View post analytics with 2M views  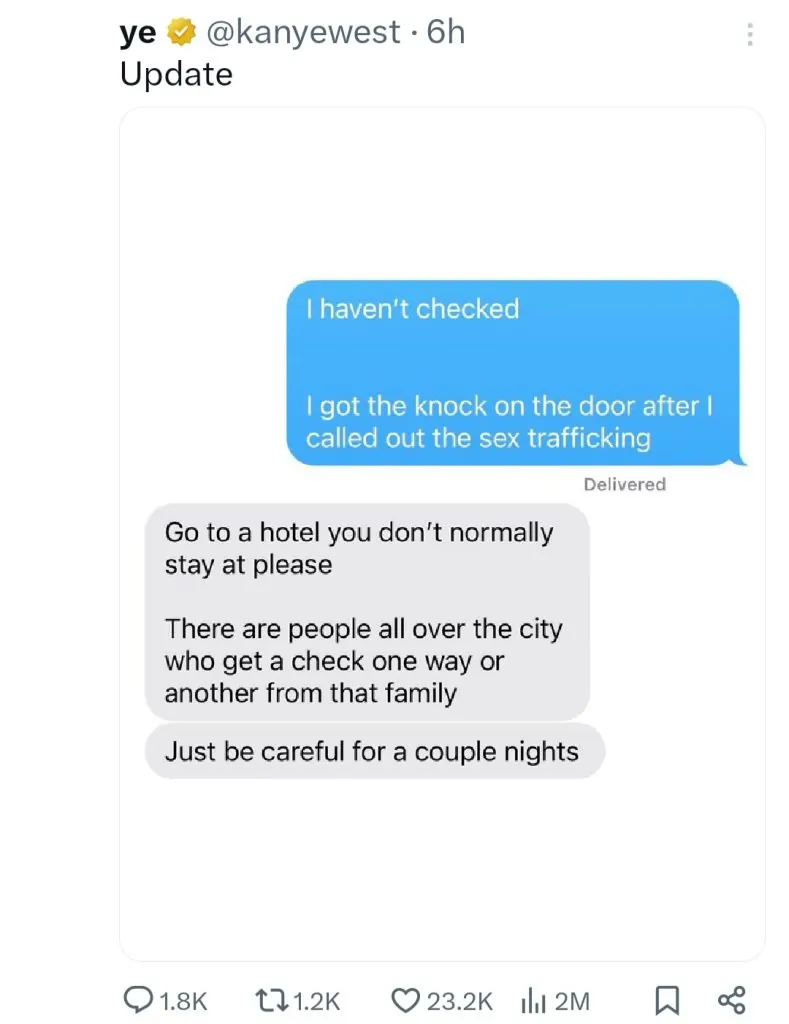pos(531,999)
